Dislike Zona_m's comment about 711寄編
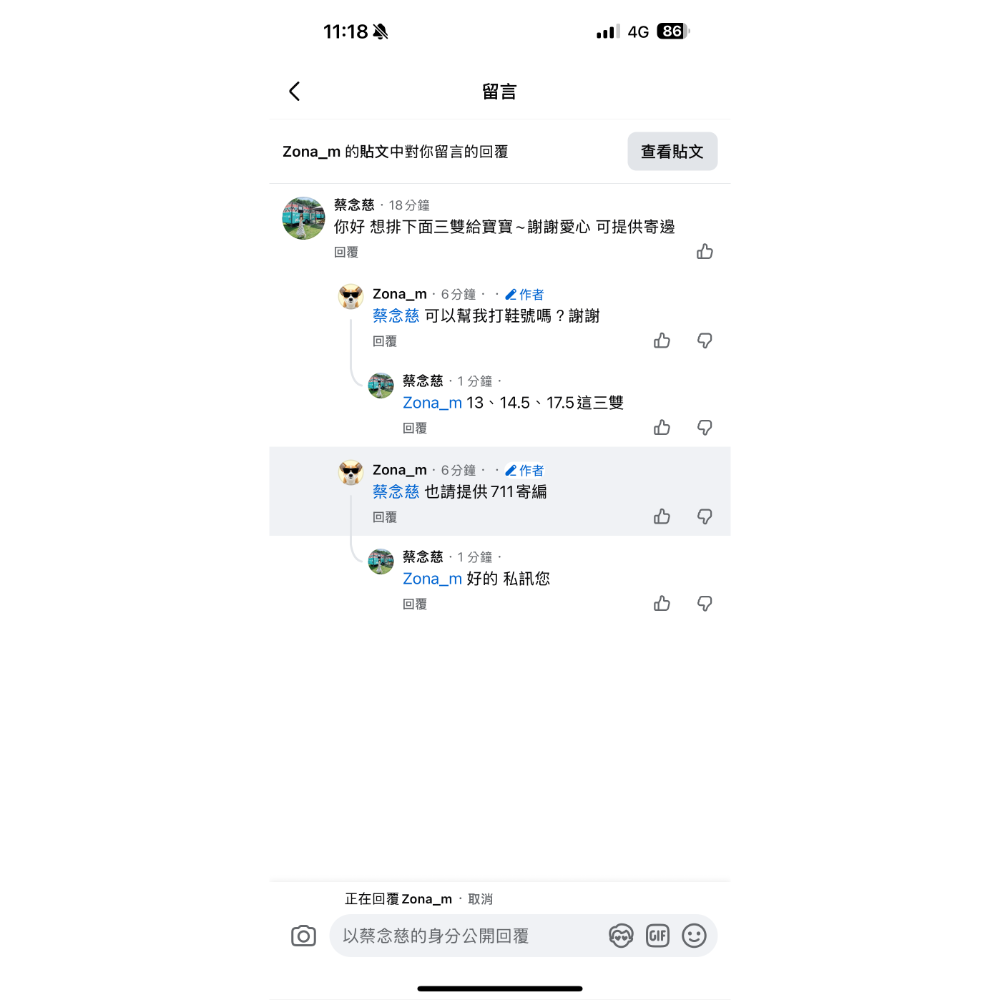 [x=705, y=517]
